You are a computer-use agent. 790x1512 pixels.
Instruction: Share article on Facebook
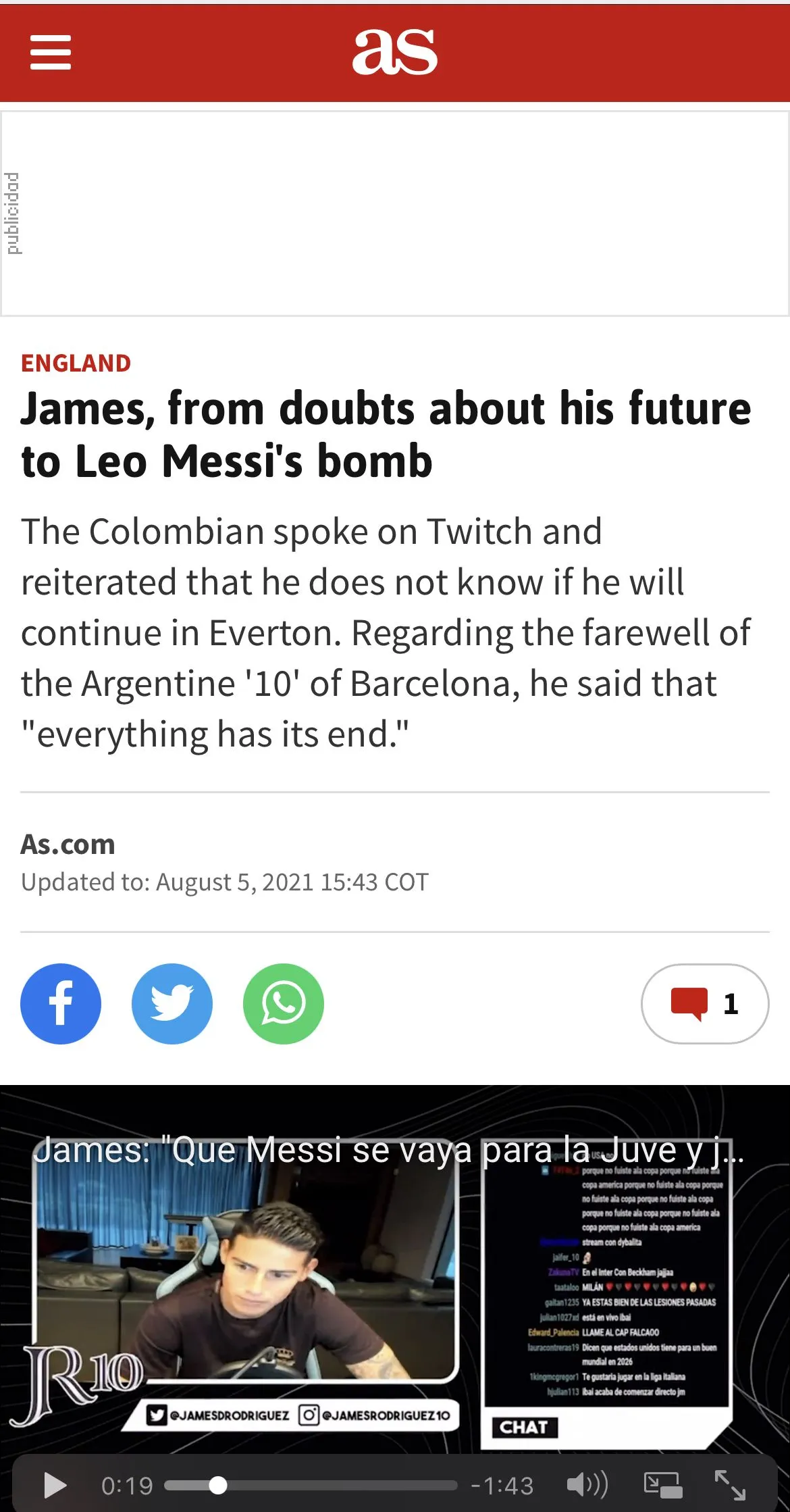pyautogui.click(x=61, y=1004)
